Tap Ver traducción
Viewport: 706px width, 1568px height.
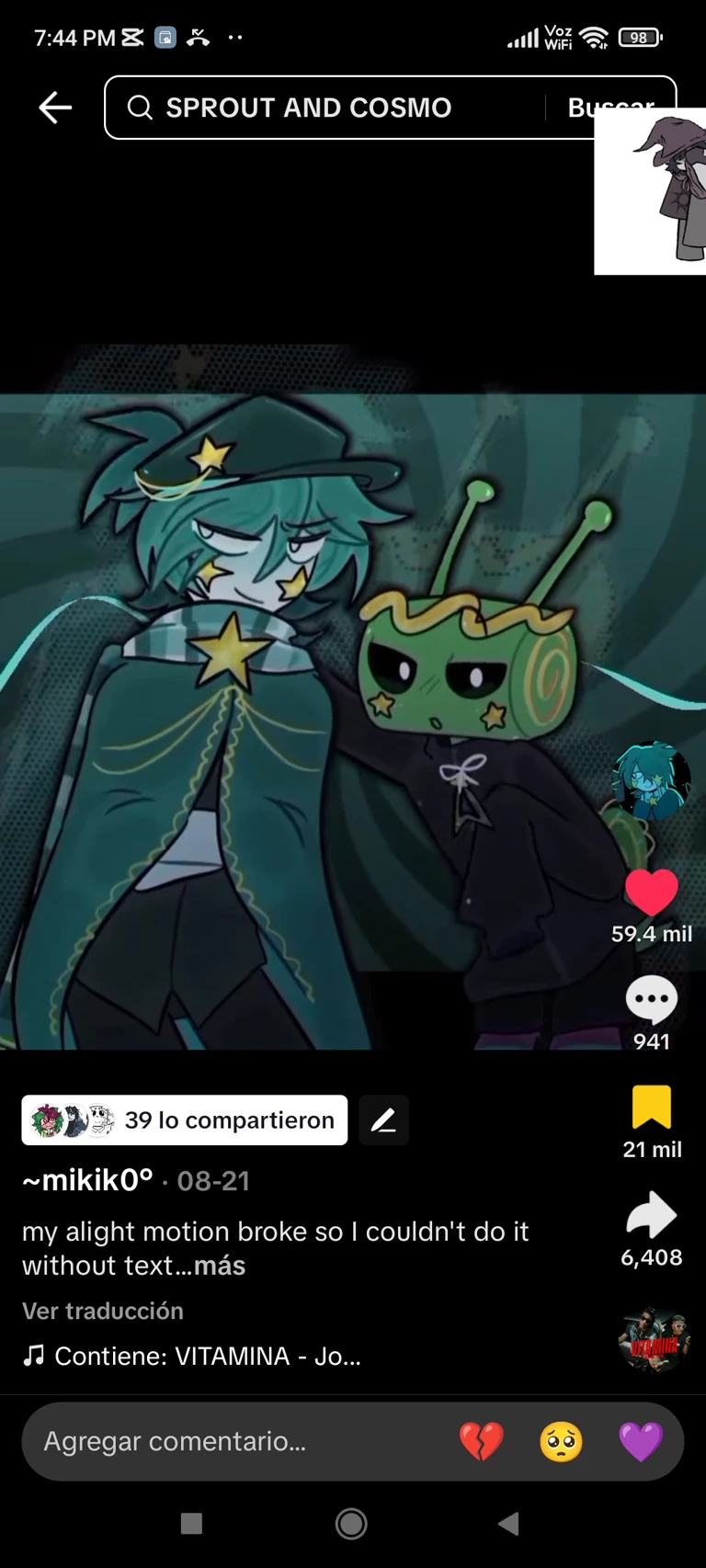[x=103, y=1311]
